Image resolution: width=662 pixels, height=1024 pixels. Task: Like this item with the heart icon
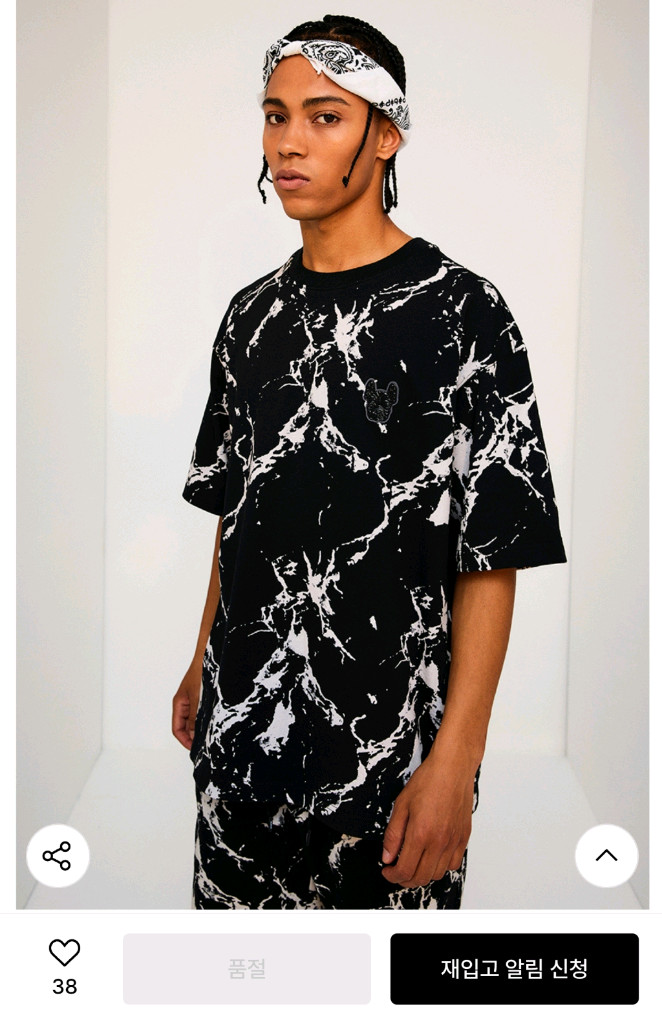pos(65,953)
